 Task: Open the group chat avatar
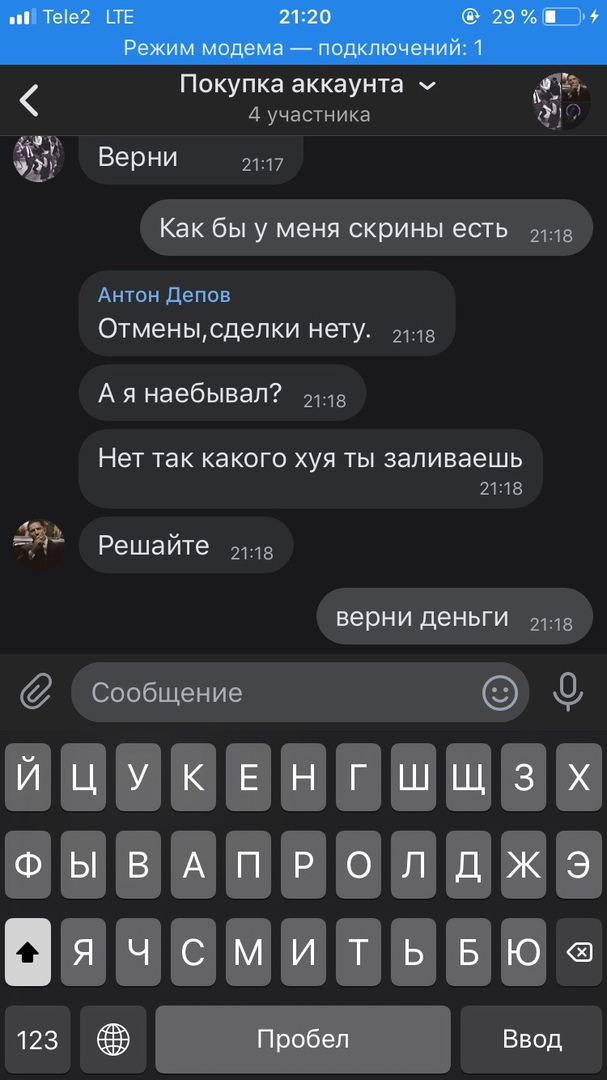[x=561, y=100]
